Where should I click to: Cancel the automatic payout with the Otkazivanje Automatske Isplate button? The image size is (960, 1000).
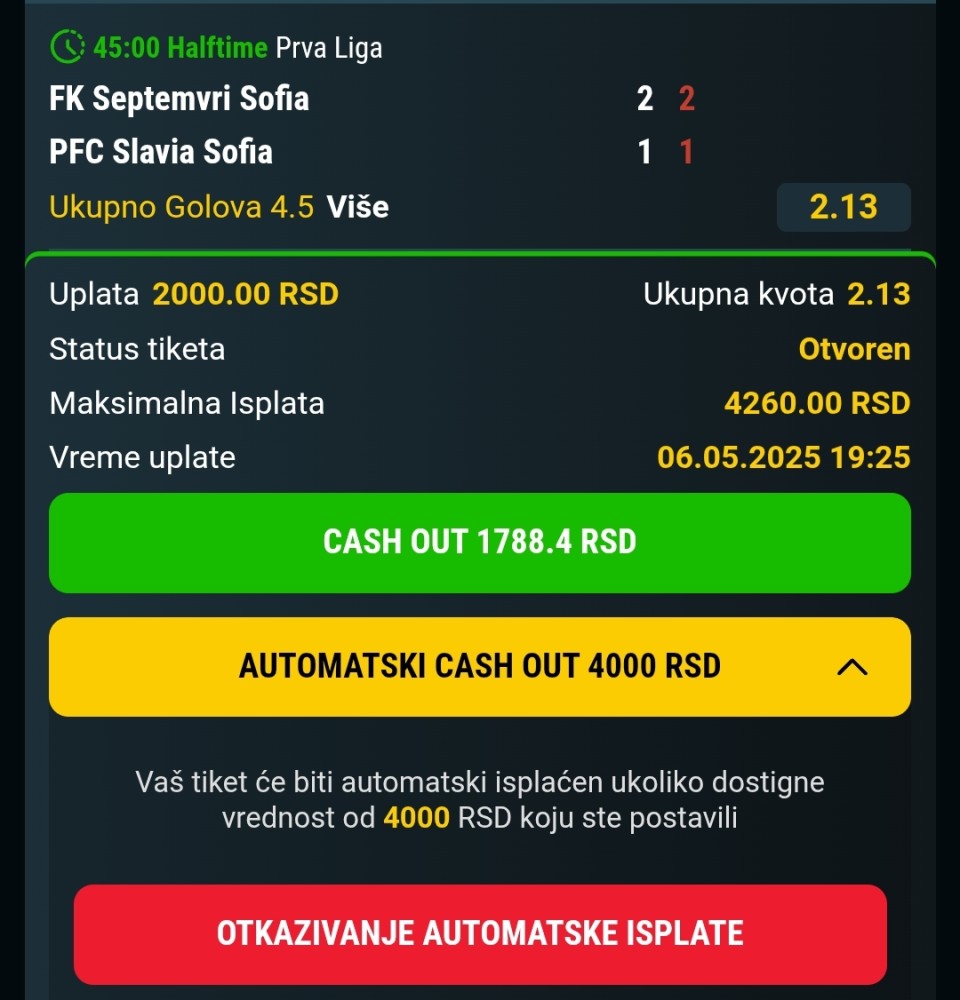(479, 933)
